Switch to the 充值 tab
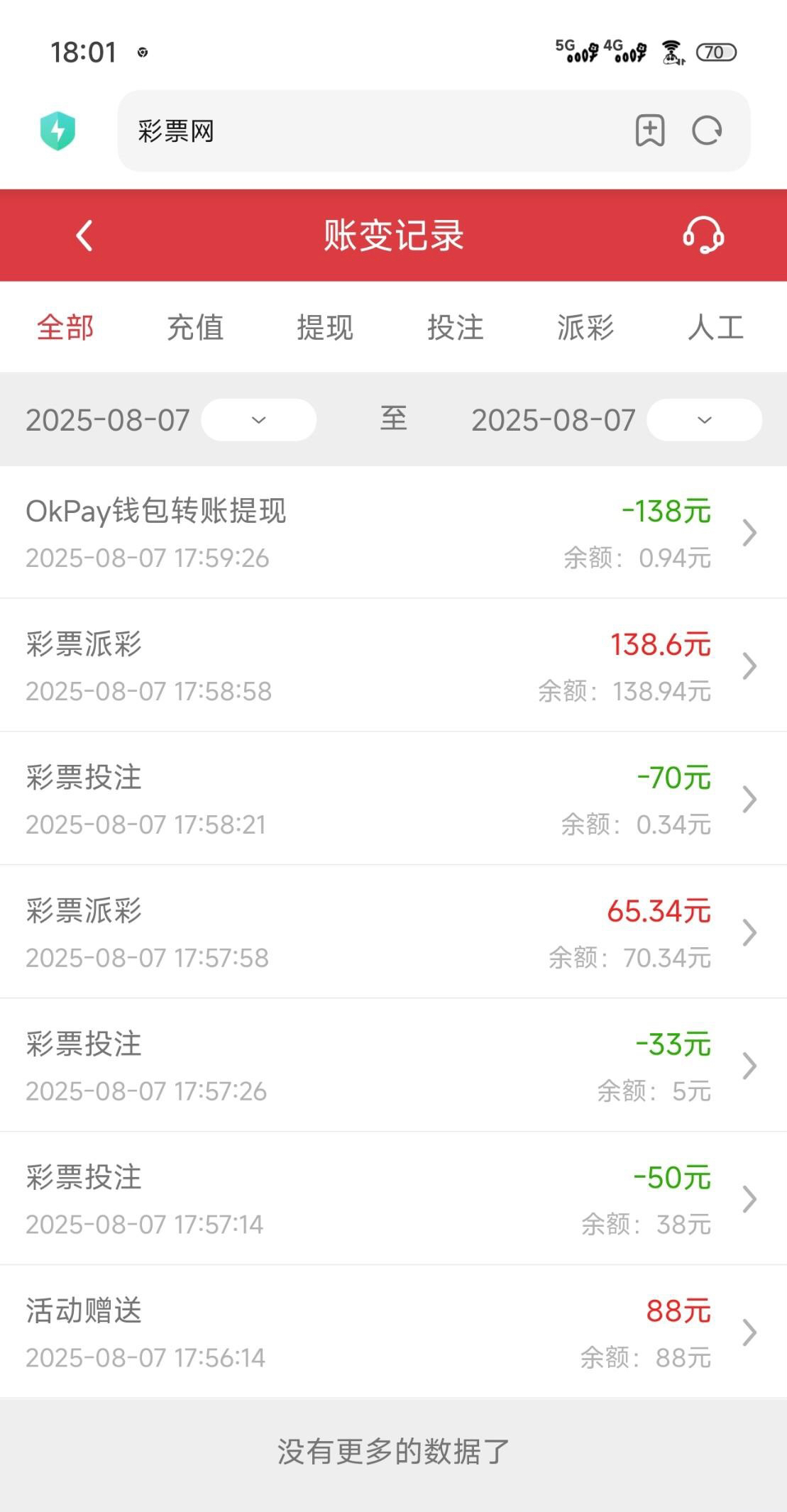787x1512 pixels. 195,328
